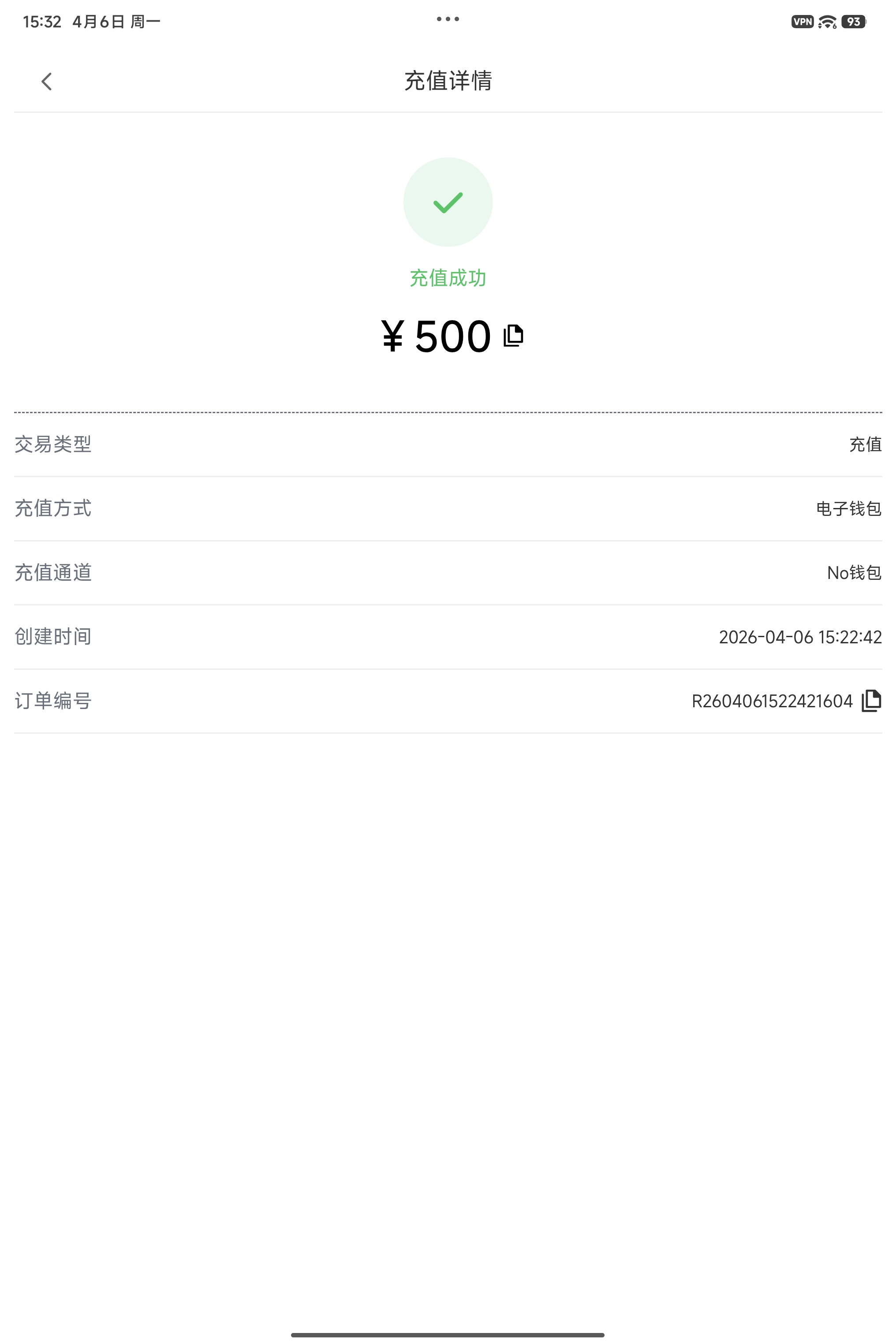Select the creation time 2026-04-06 15:22:42
The height and width of the screenshot is (1344, 896).
pyautogui.click(x=799, y=638)
